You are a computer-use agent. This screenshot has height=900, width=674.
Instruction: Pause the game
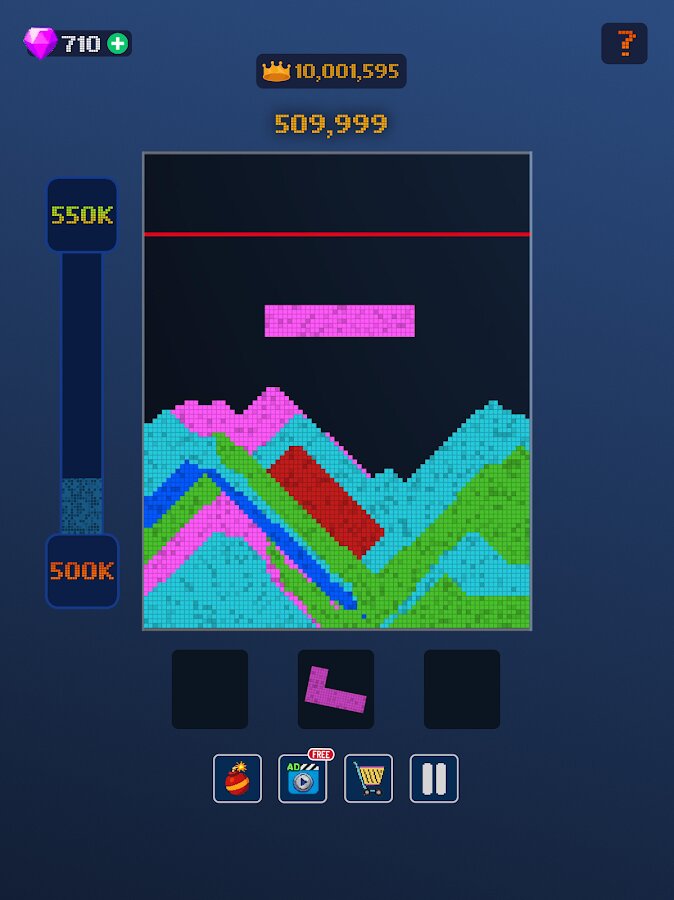(x=434, y=778)
